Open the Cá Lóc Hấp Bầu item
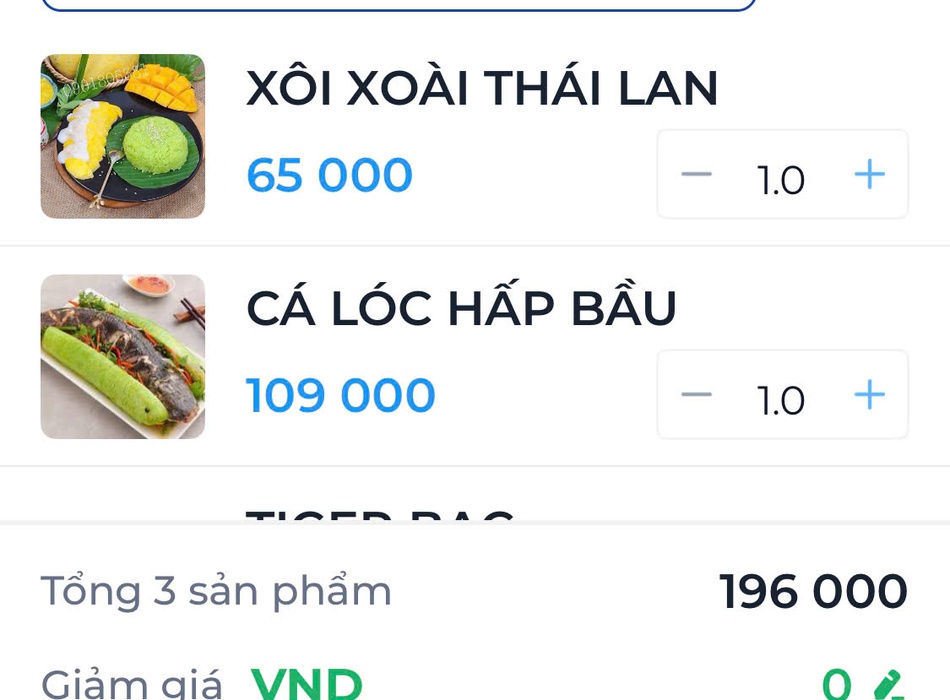This screenshot has height=700, width=950. 461,309
